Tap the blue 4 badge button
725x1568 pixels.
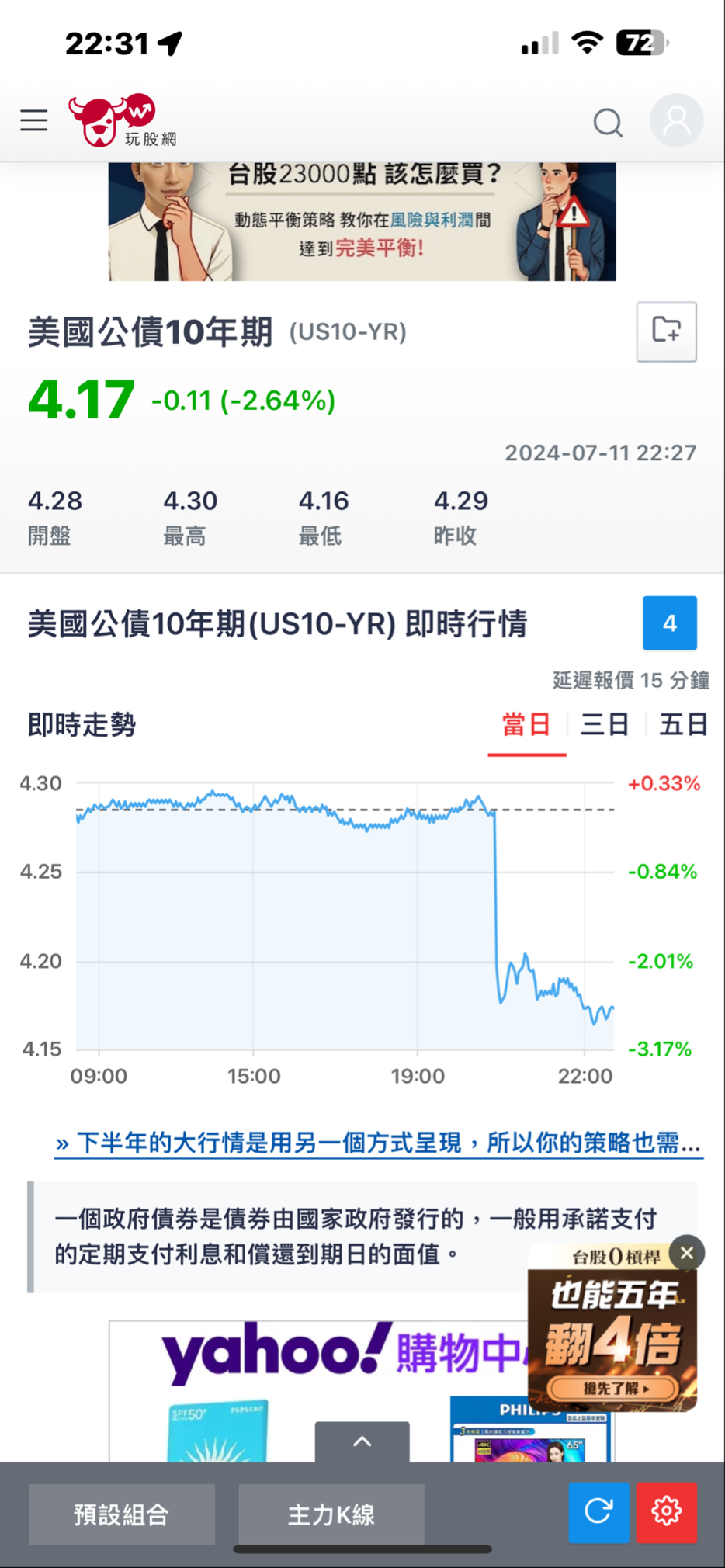[669, 623]
